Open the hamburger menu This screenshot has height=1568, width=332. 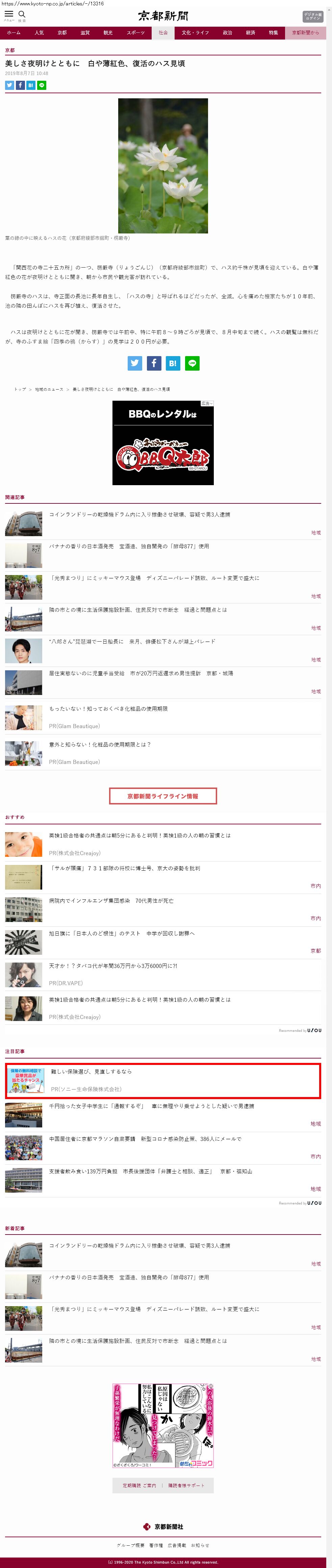pyautogui.click(x=8, y=15)
